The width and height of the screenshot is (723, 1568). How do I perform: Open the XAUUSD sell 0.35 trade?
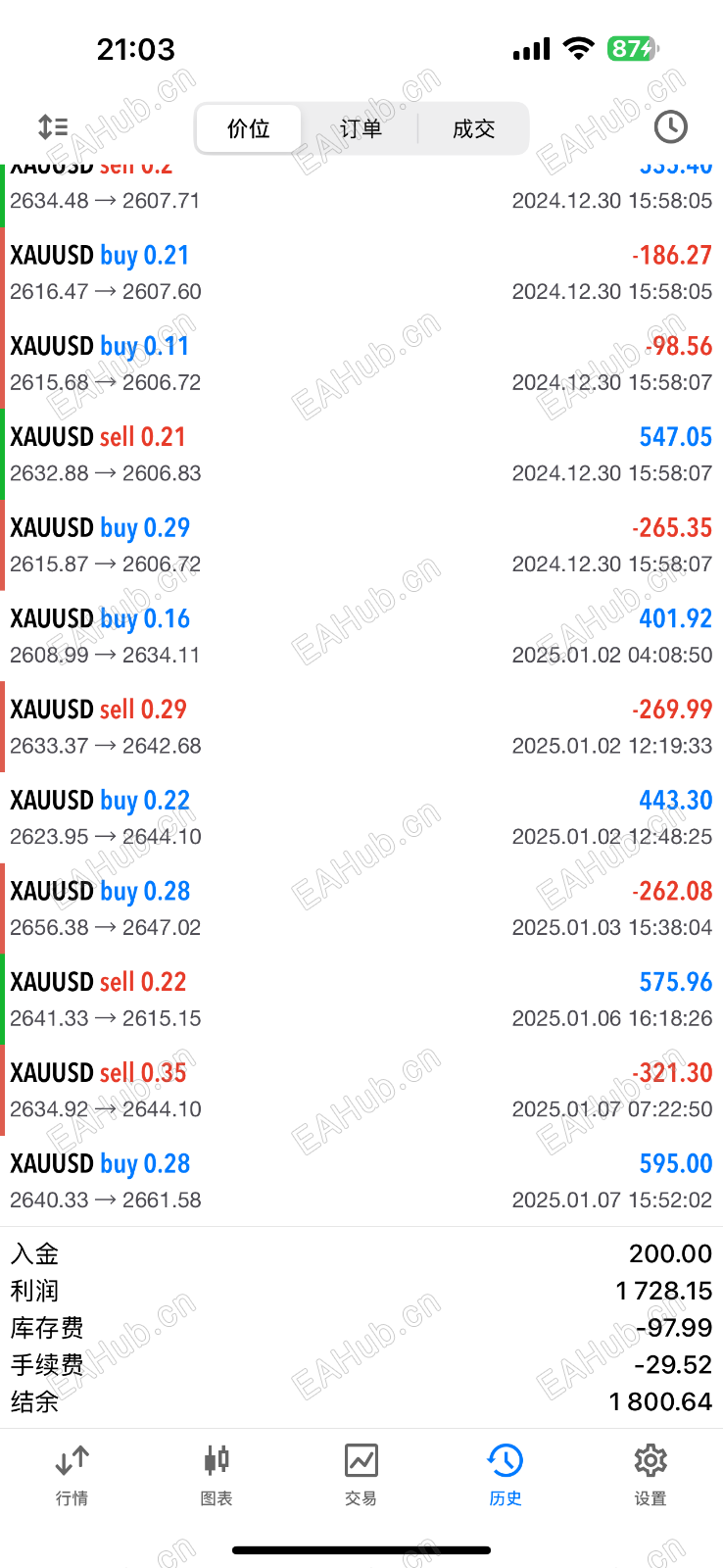[361, 1090]
